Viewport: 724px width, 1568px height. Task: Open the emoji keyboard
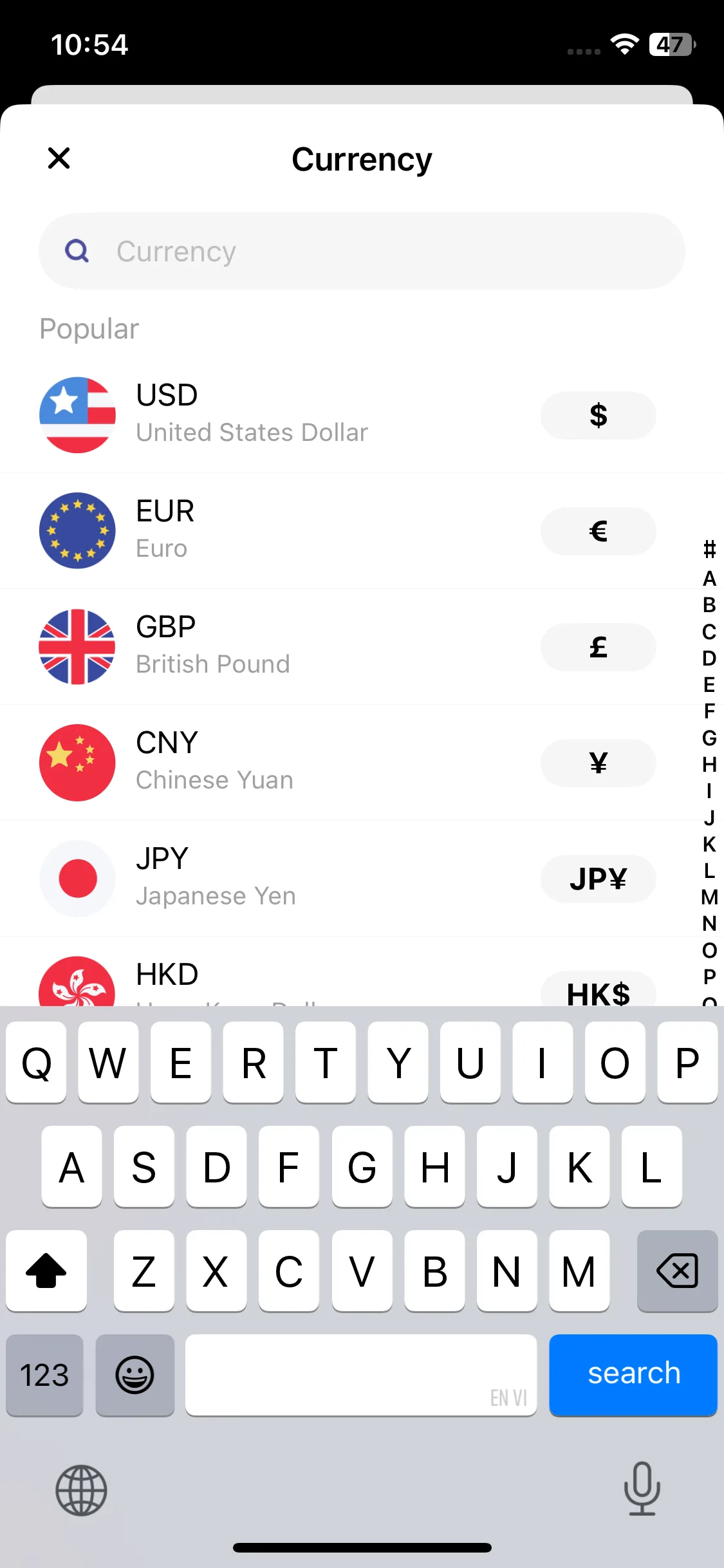click(x=135, y=1375)
